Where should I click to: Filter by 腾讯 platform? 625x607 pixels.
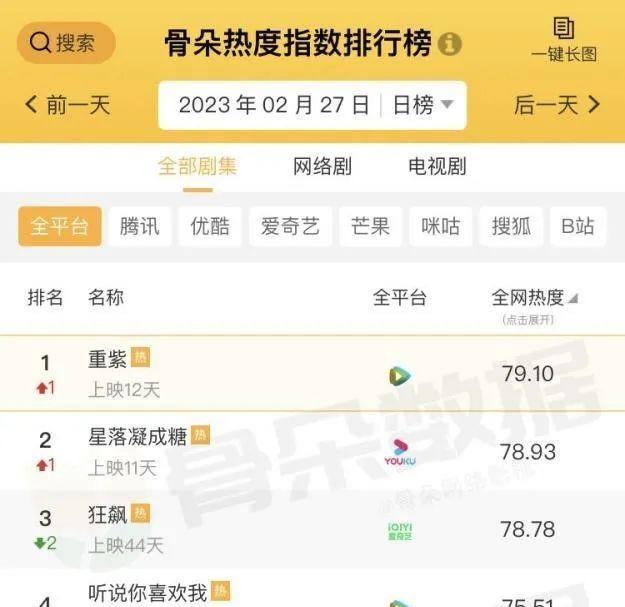[x=139, y=227]
